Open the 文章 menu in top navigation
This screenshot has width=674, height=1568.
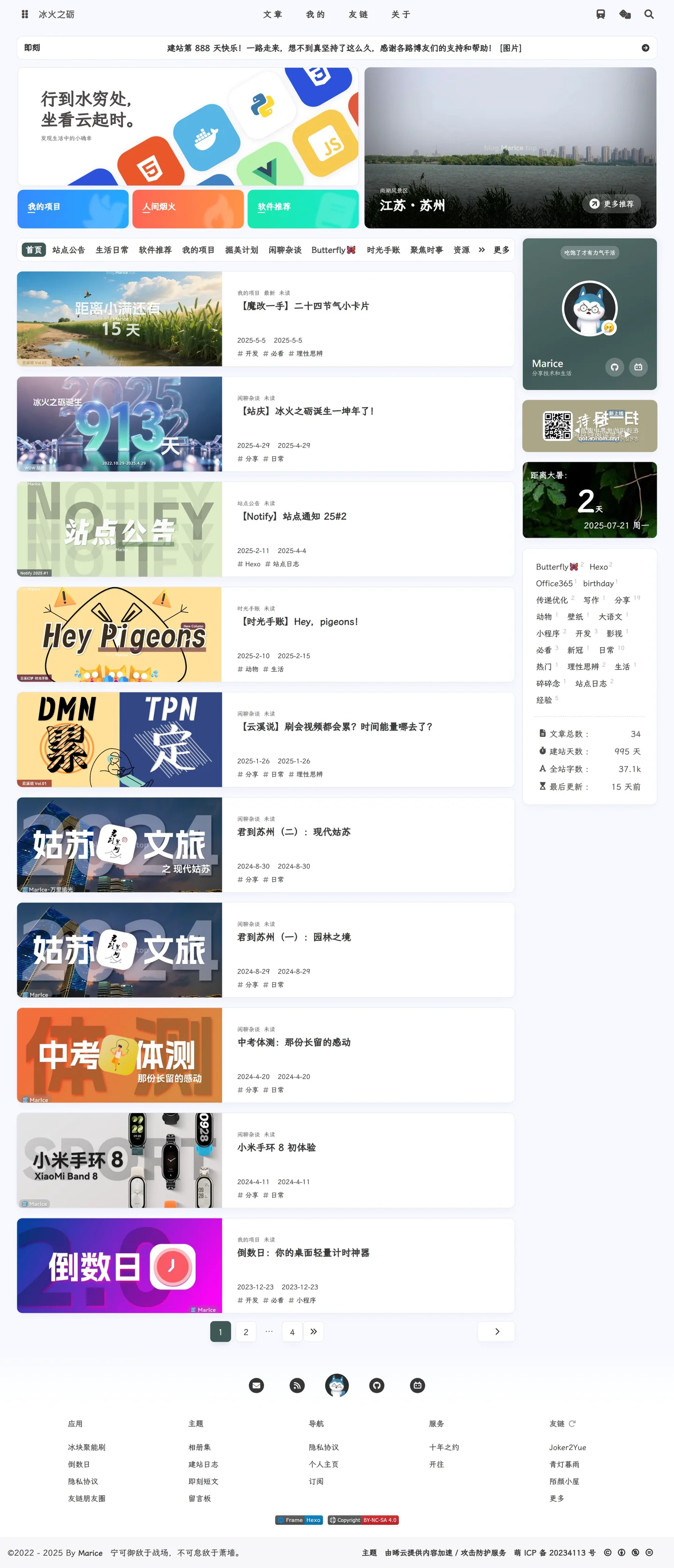pos(272,14)
